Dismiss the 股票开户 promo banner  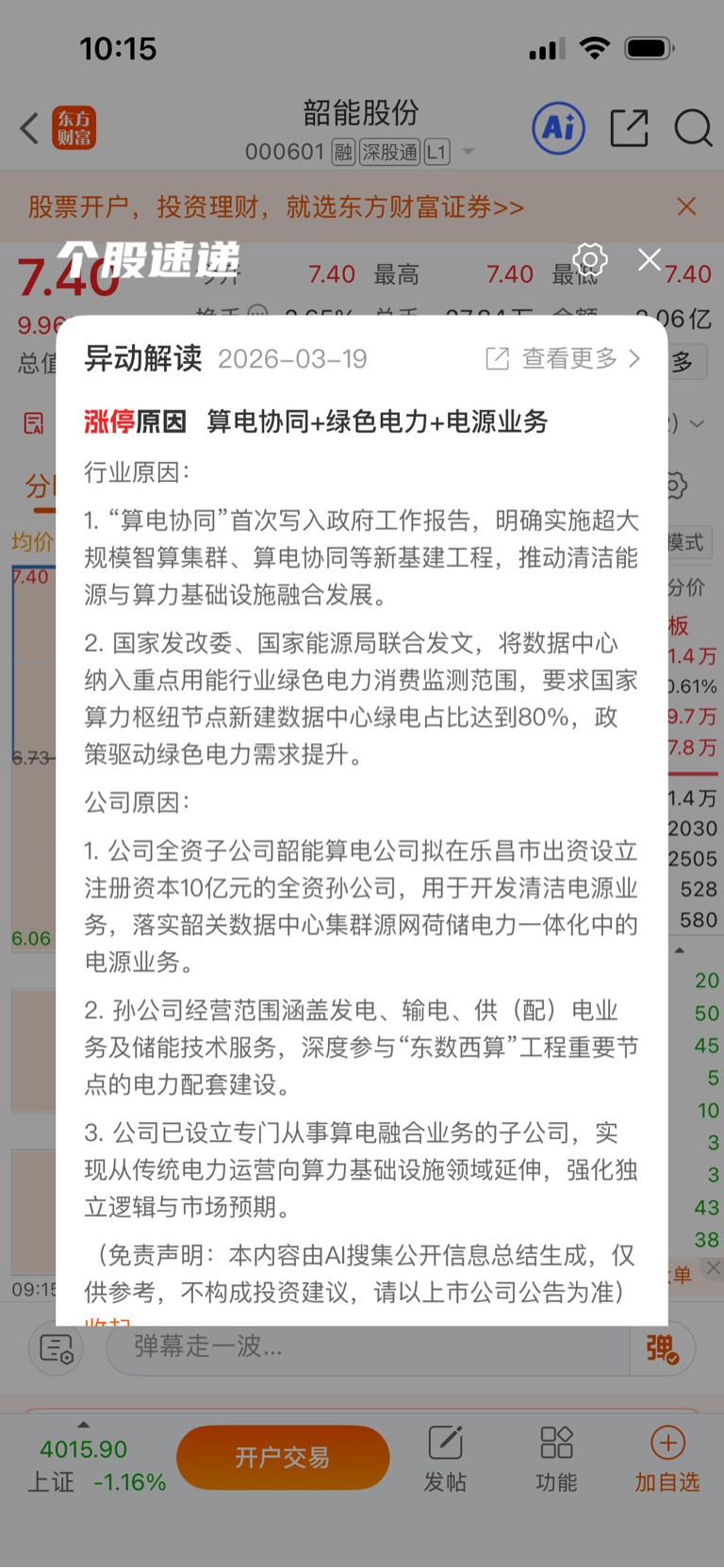[x=685, y=206]
